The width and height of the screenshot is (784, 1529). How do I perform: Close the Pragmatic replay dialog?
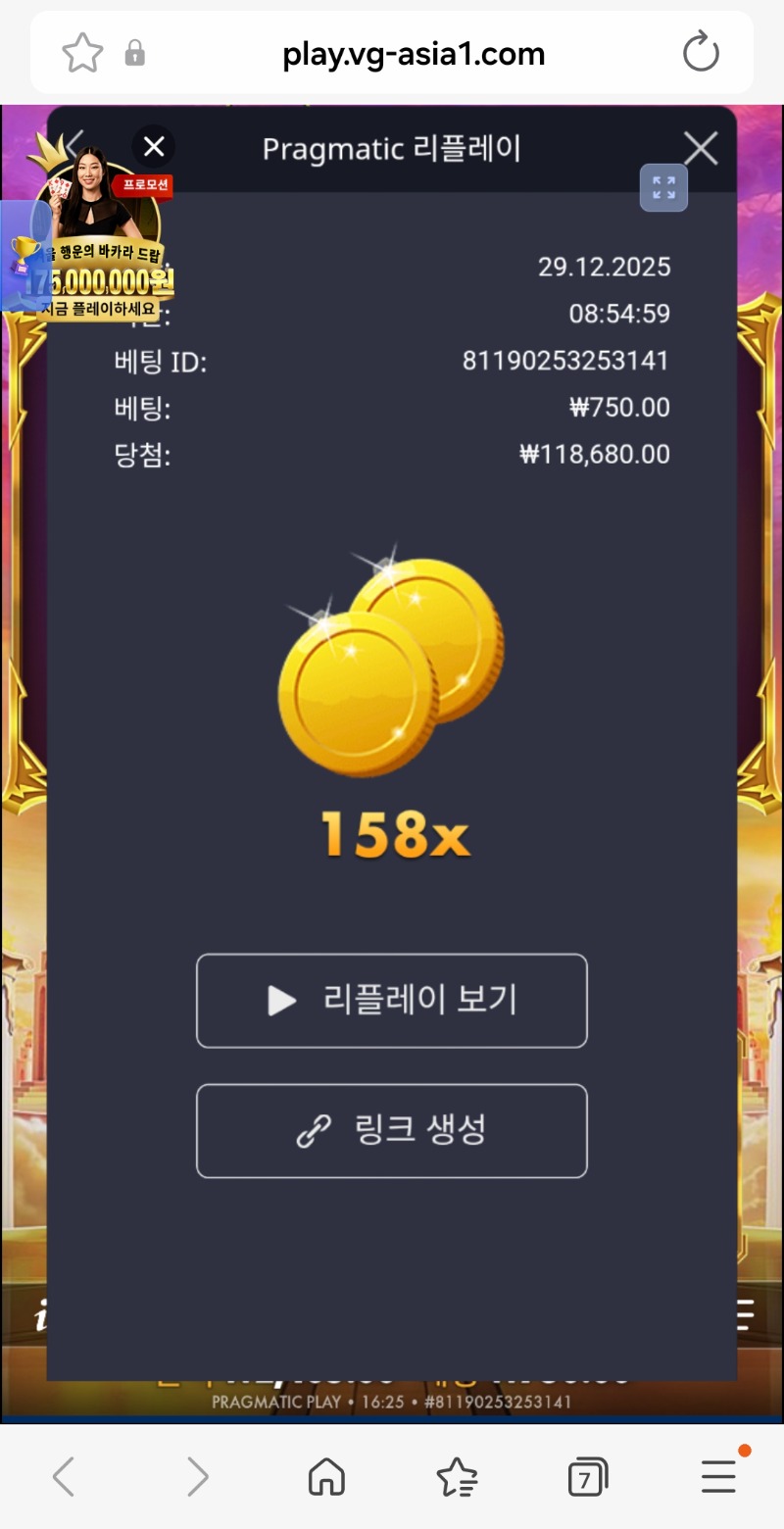(x=701, y=150)
